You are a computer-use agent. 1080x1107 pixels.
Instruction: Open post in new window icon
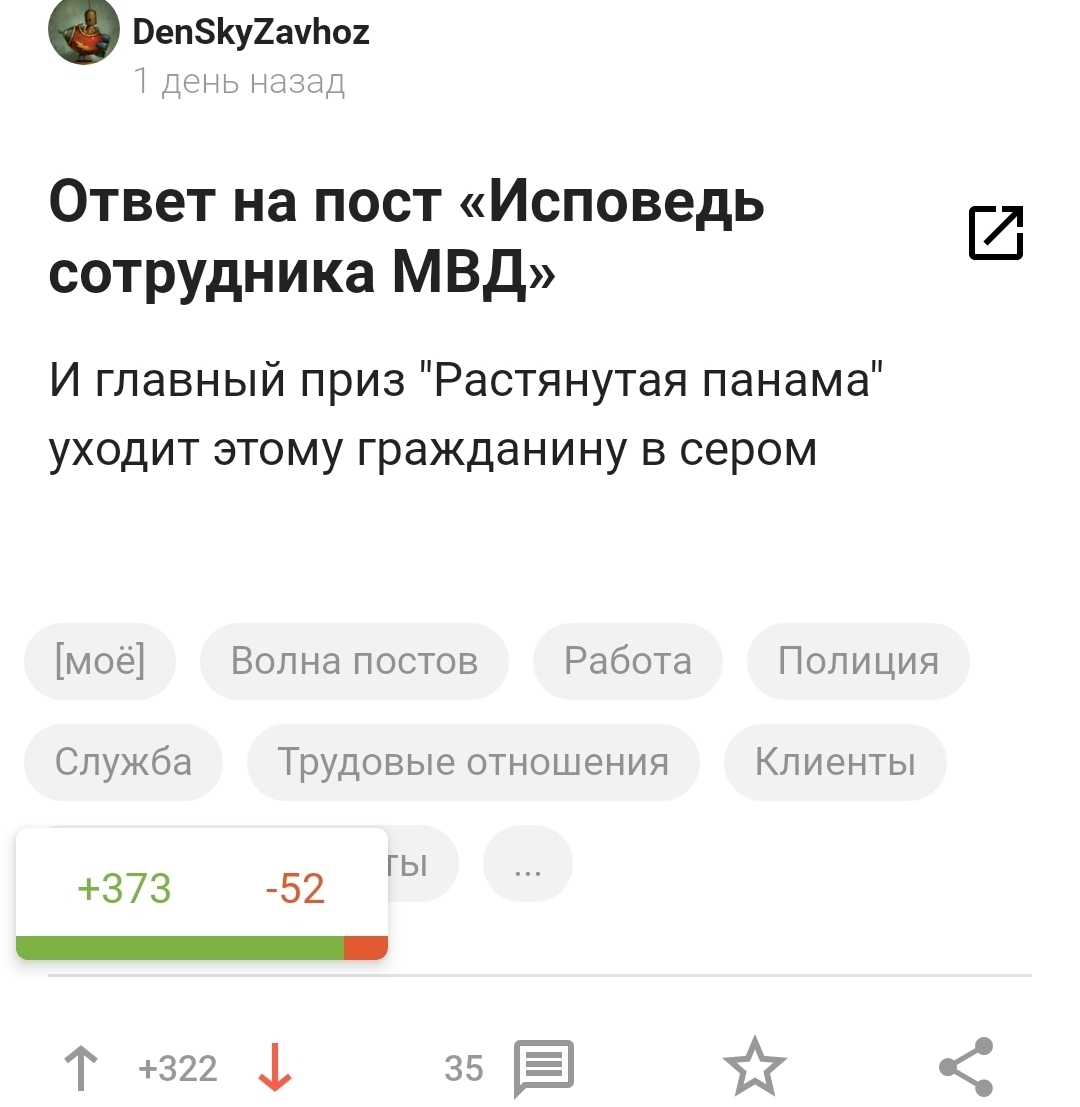pos(995,233)
